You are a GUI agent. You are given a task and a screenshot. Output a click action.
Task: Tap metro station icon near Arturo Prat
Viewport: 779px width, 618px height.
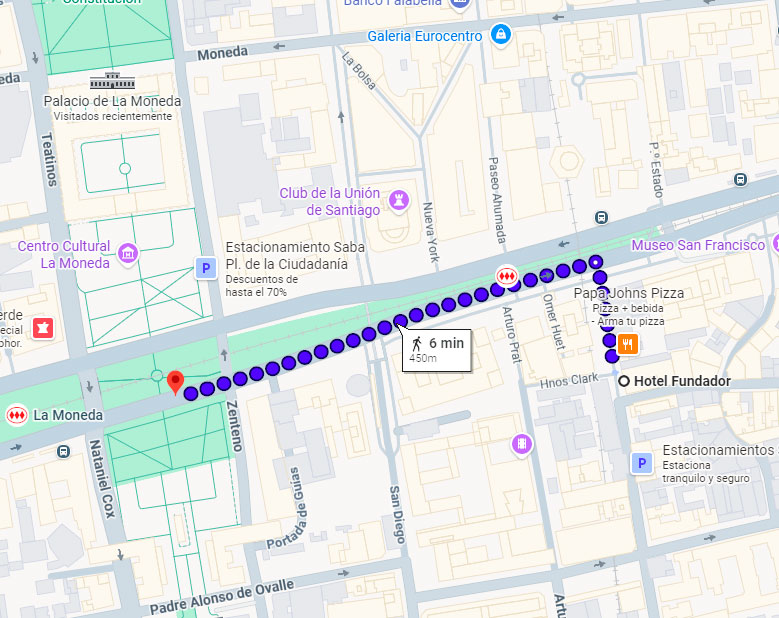coord(507,275)
